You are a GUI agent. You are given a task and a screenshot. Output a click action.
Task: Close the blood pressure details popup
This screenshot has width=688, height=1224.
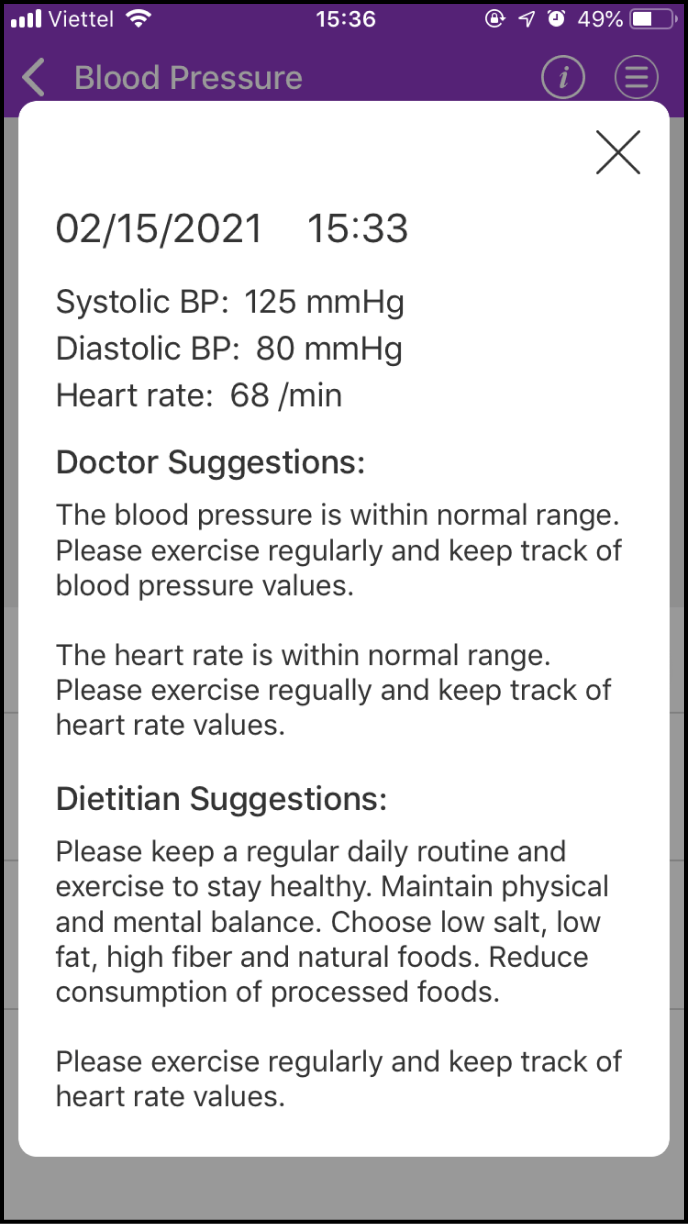click(x=617, y=153)
